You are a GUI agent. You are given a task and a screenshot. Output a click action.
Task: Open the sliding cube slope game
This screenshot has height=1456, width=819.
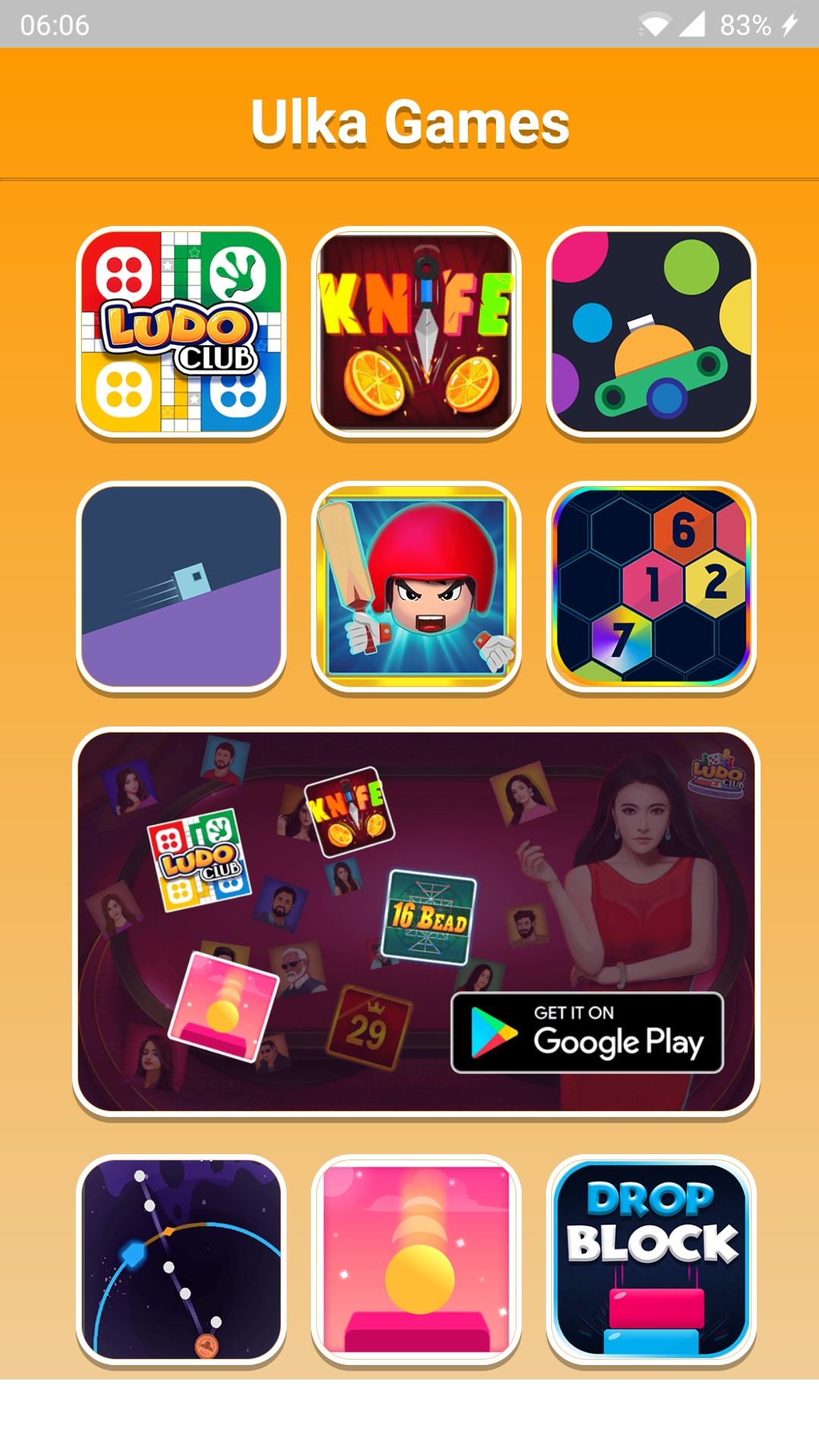click(181, 587)
